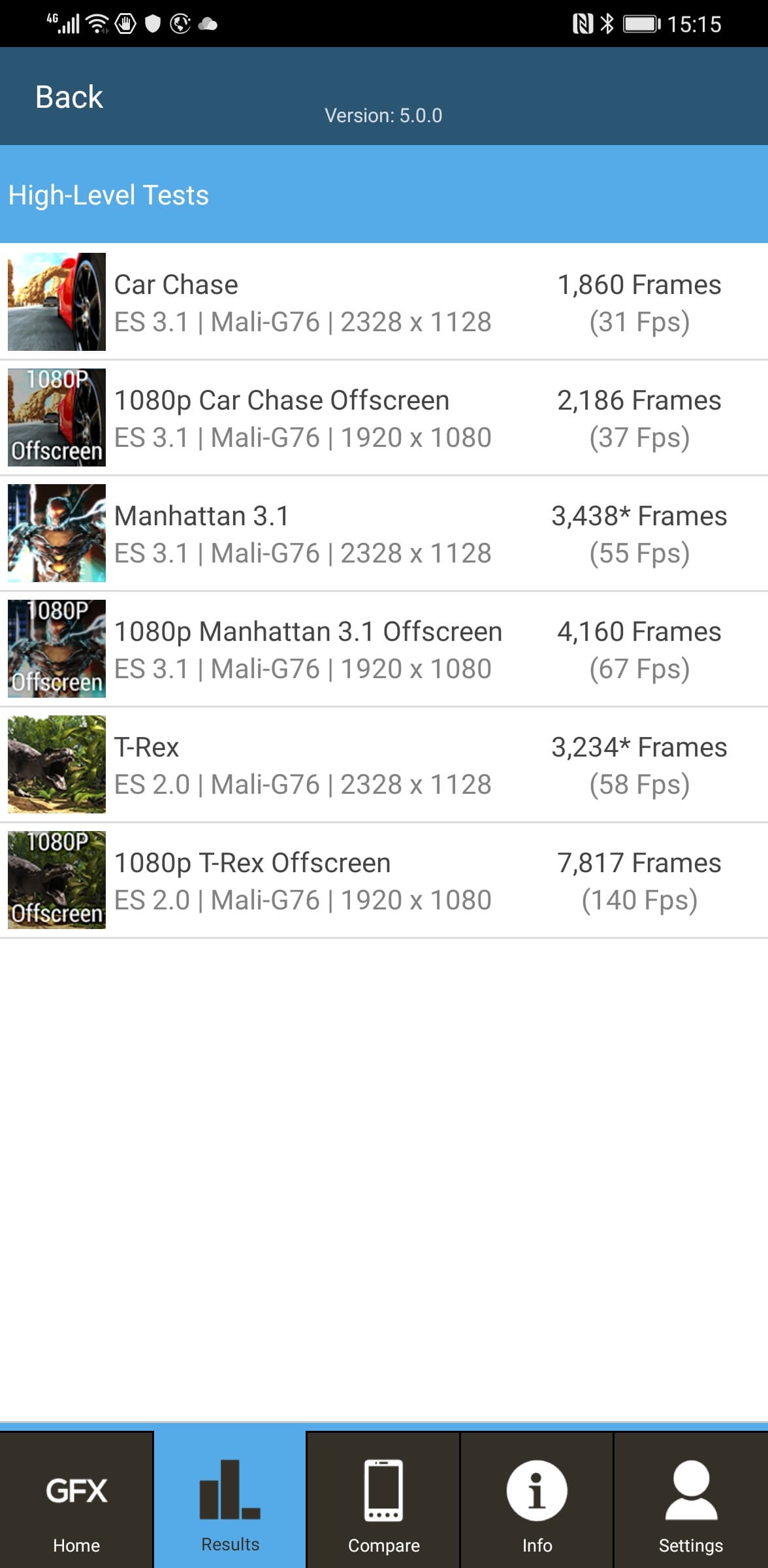The width and height of the screenshot is (768, 1568).
Task: Switch to the GFX Home tab
Action: [76, 1500]
